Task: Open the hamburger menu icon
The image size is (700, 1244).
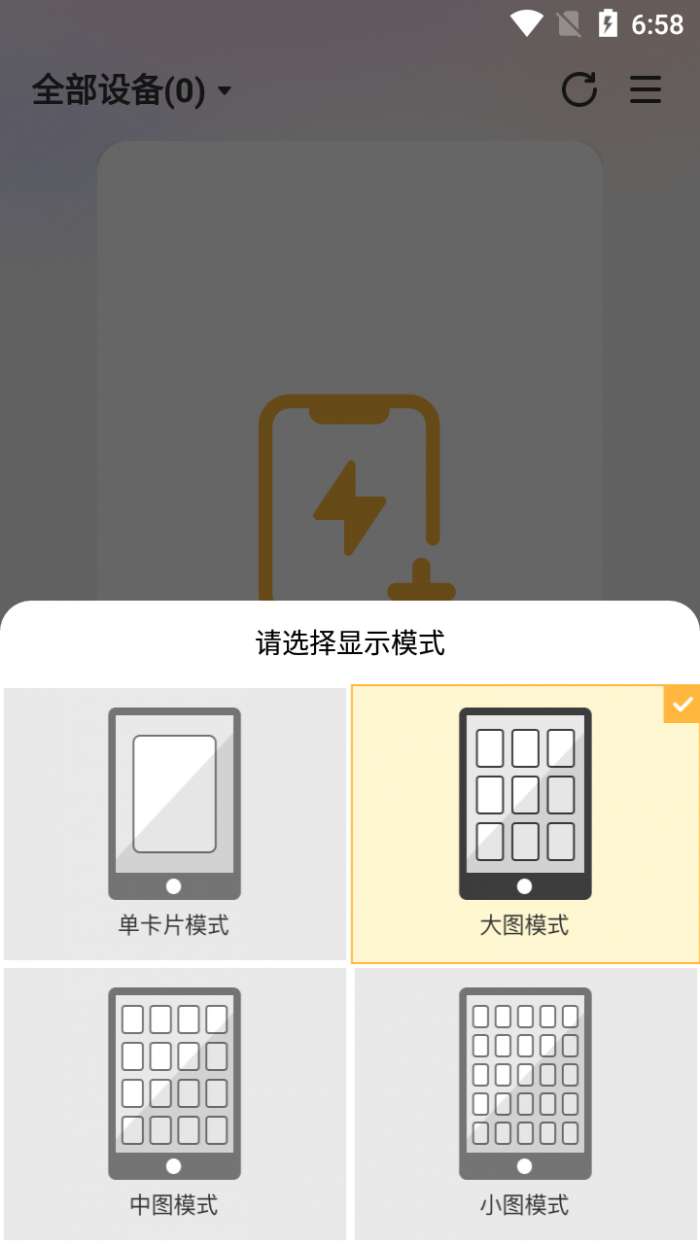Action: (x=646, y=90)
